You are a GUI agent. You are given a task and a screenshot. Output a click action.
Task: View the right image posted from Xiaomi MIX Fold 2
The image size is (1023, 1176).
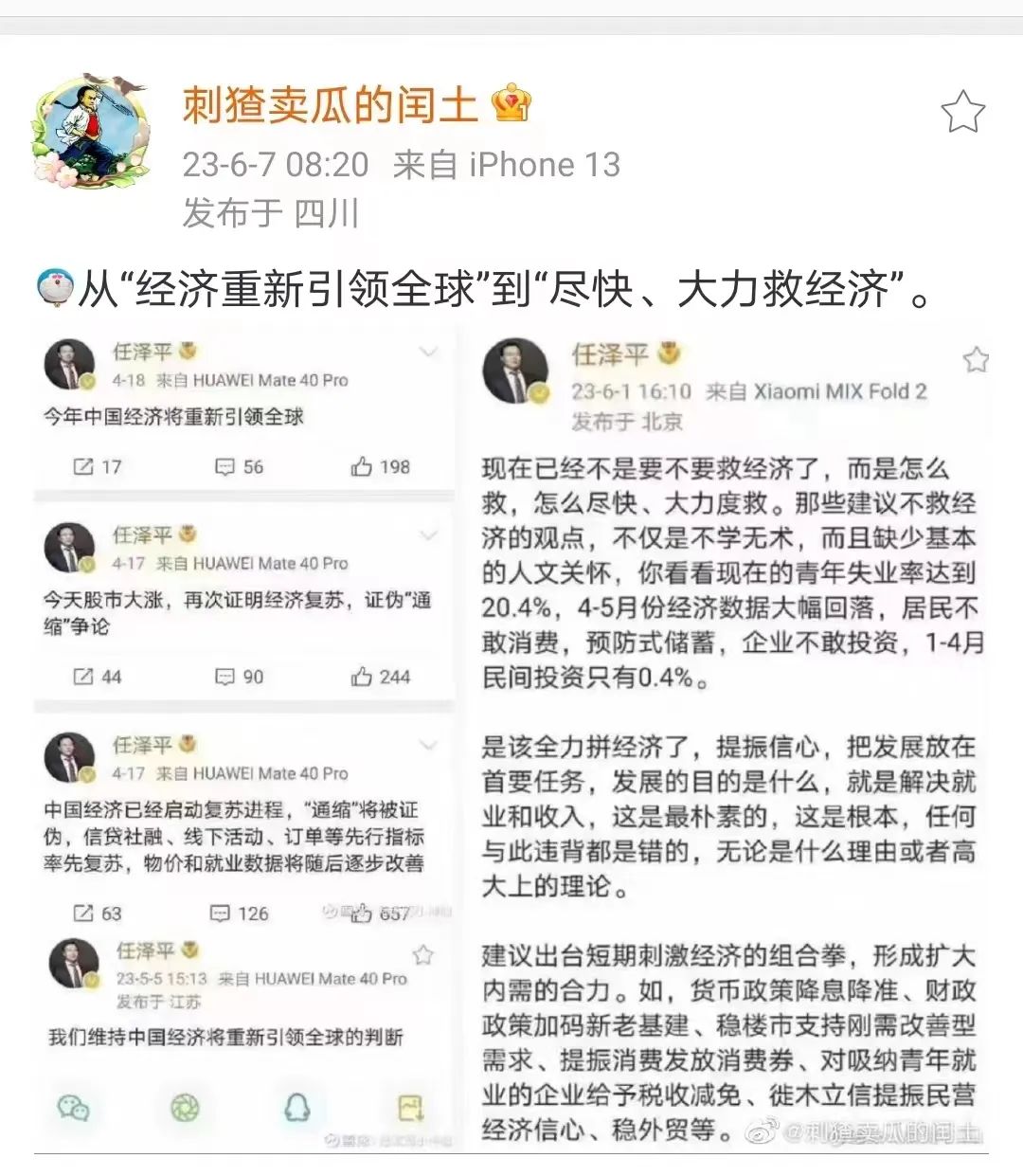click(731, 739)
